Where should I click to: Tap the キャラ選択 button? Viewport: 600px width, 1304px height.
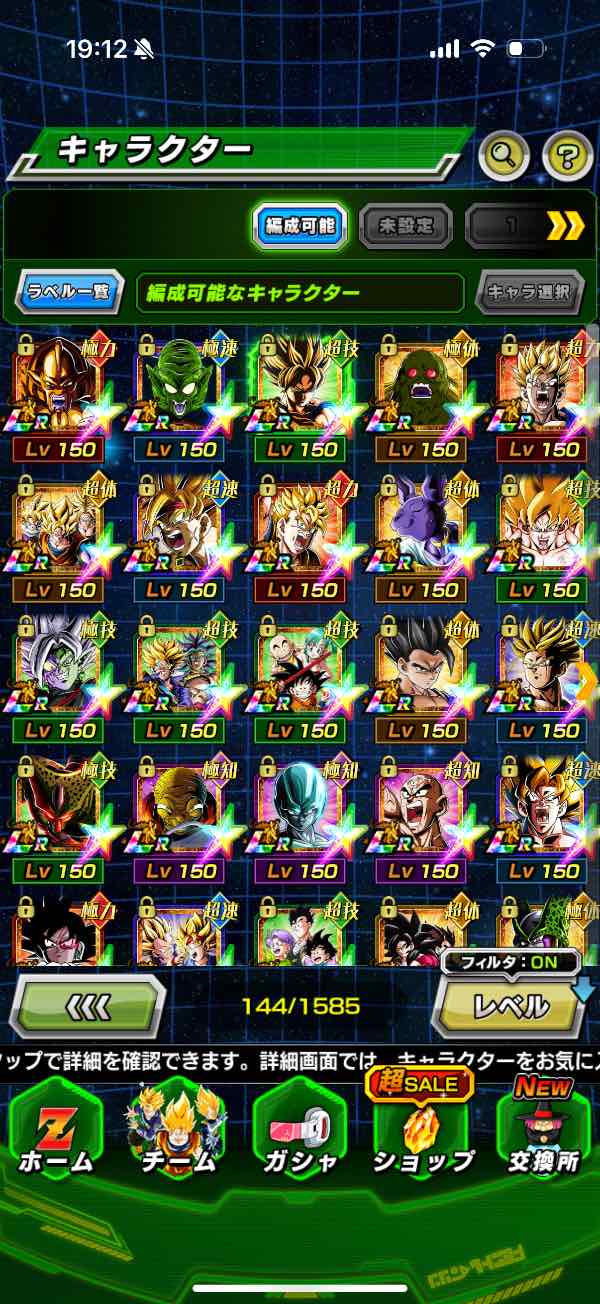point(529,293)
